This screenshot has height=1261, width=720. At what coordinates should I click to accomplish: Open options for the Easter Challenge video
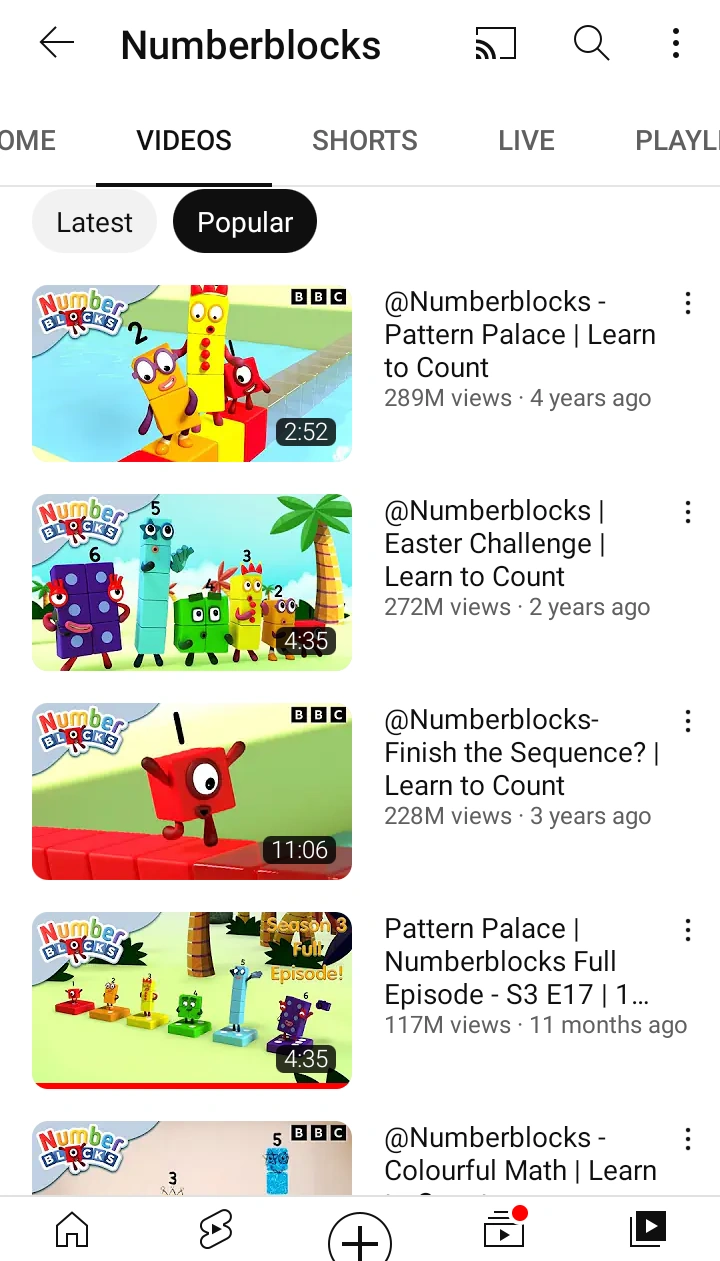(x=688, y=512)
